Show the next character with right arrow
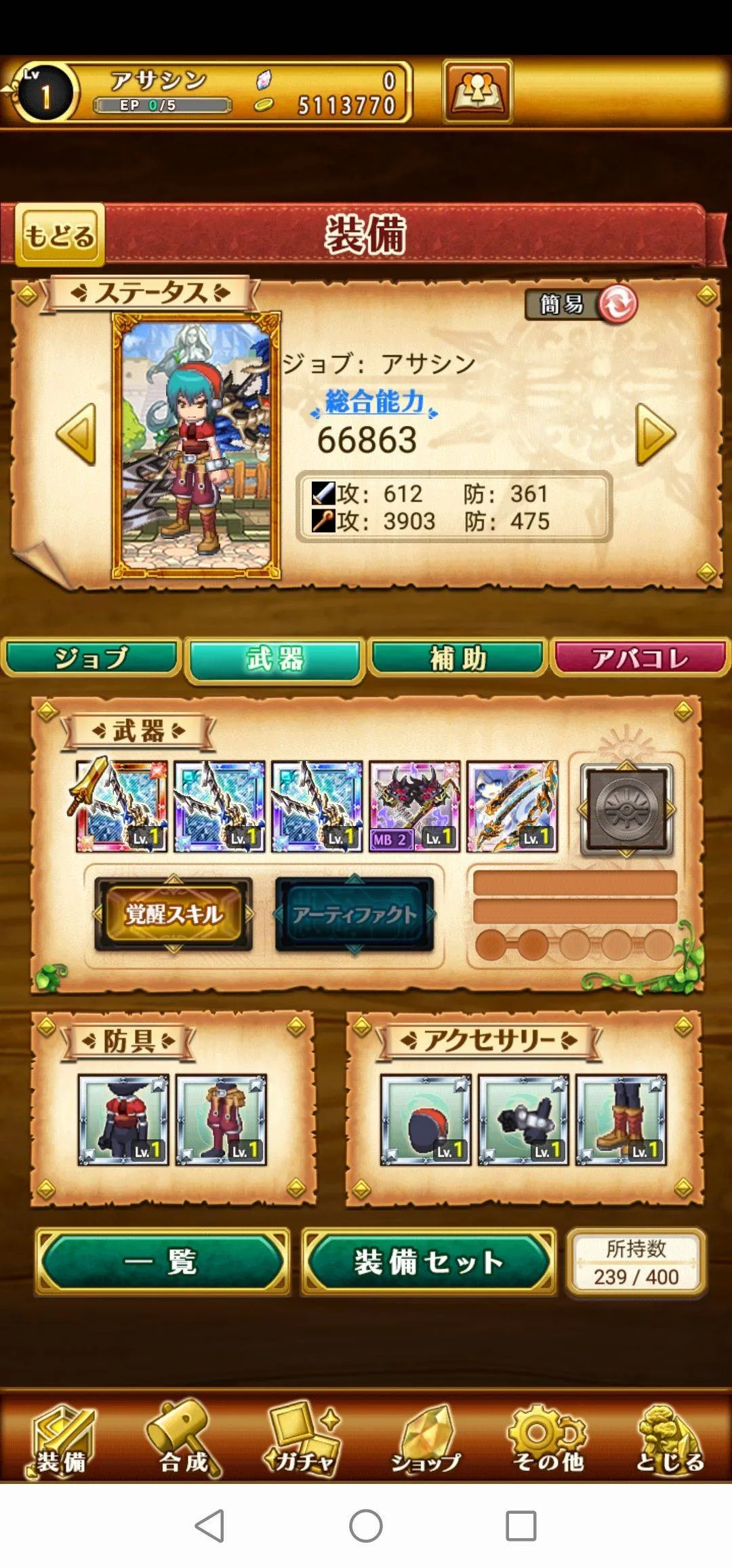 coord(655,434)
